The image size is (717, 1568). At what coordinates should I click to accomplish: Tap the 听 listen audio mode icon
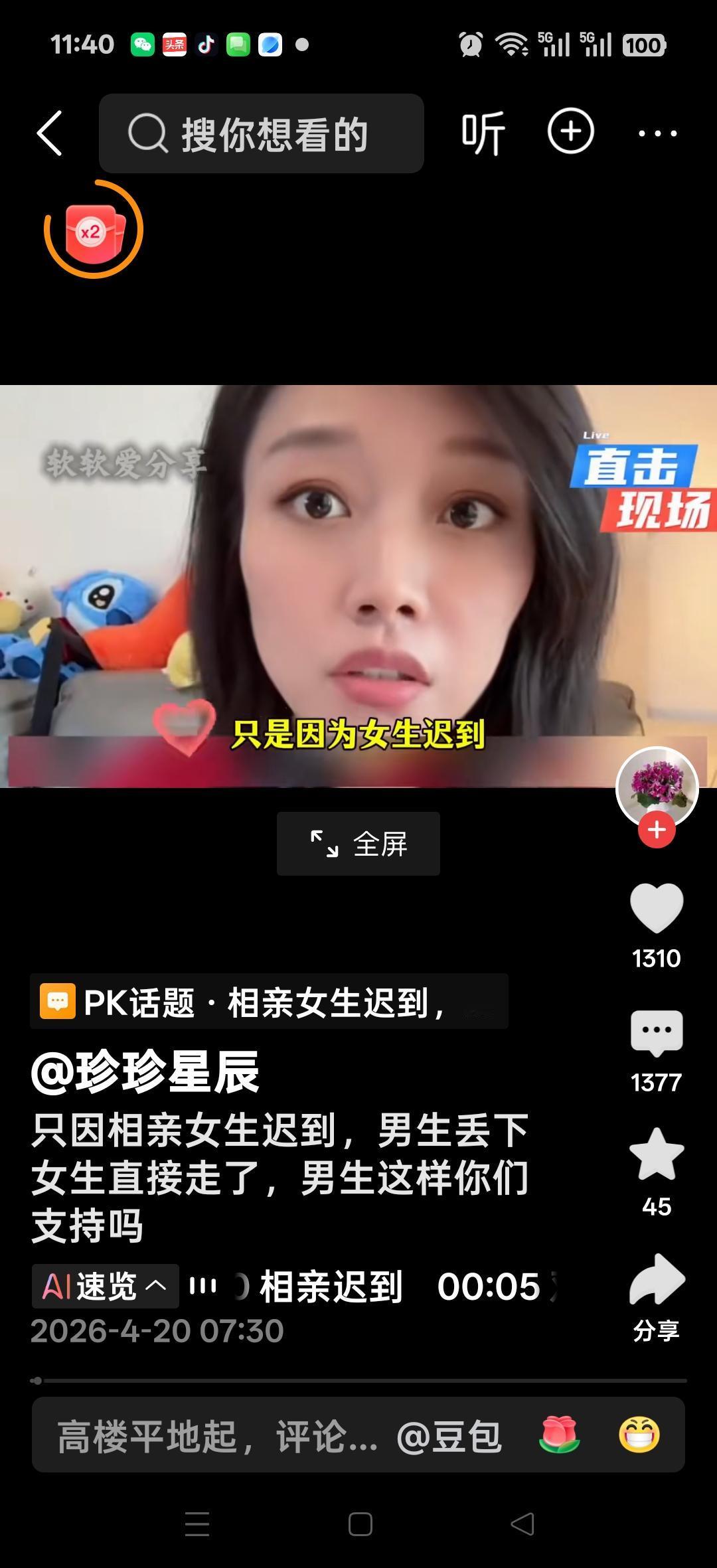click(x=483, y=132)
